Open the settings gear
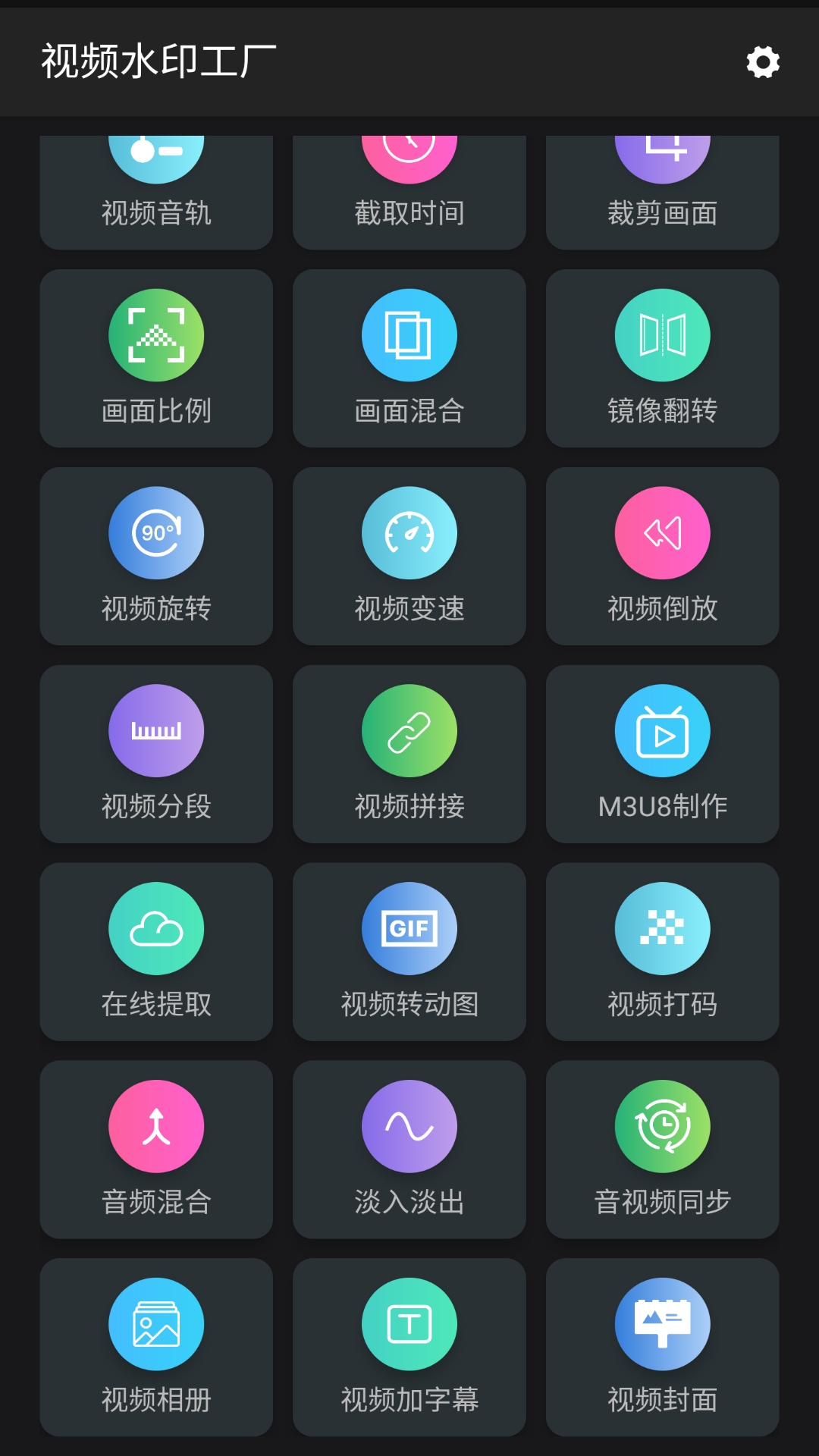 pos(761,64)
